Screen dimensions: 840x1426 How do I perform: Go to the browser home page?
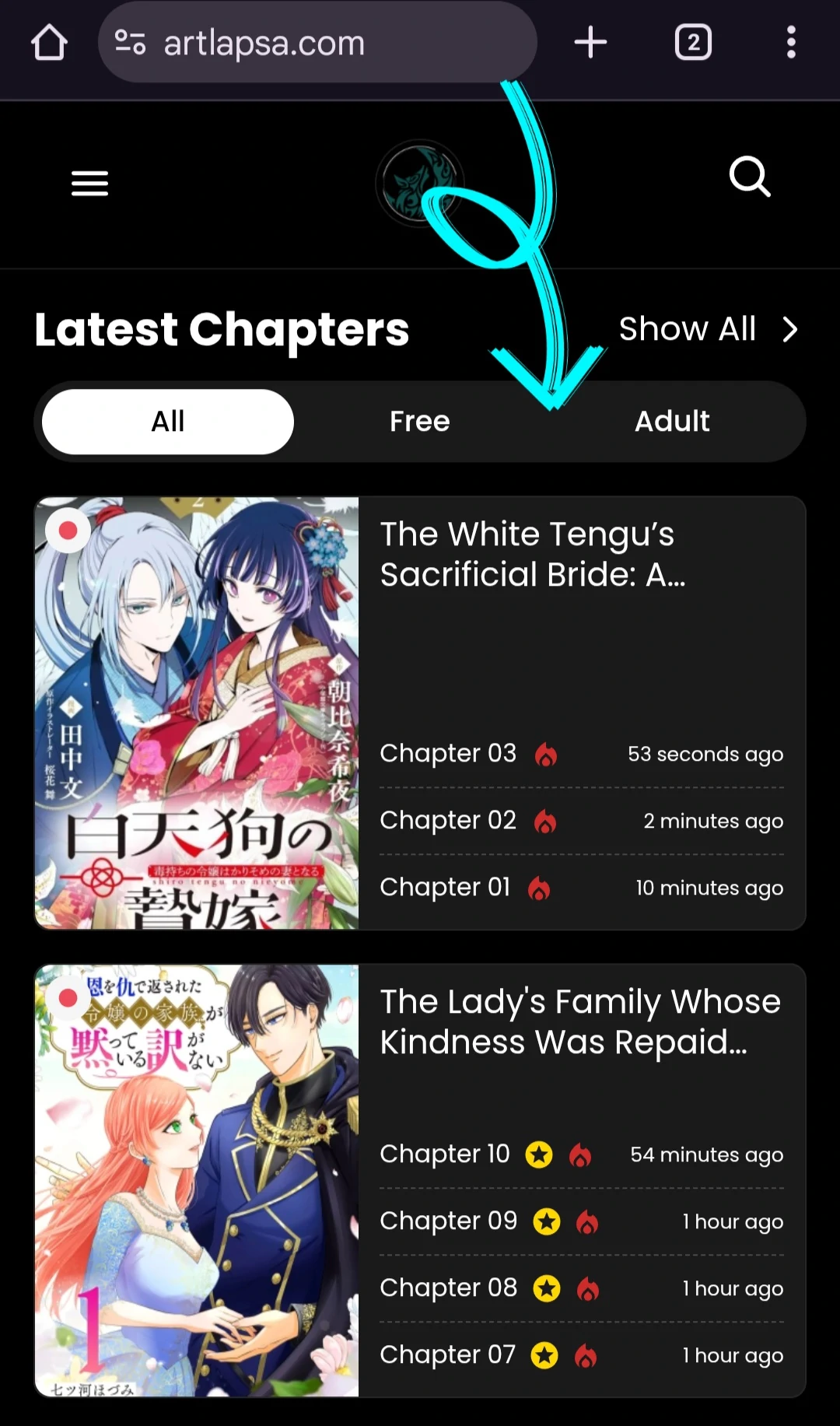click(49, 43)
